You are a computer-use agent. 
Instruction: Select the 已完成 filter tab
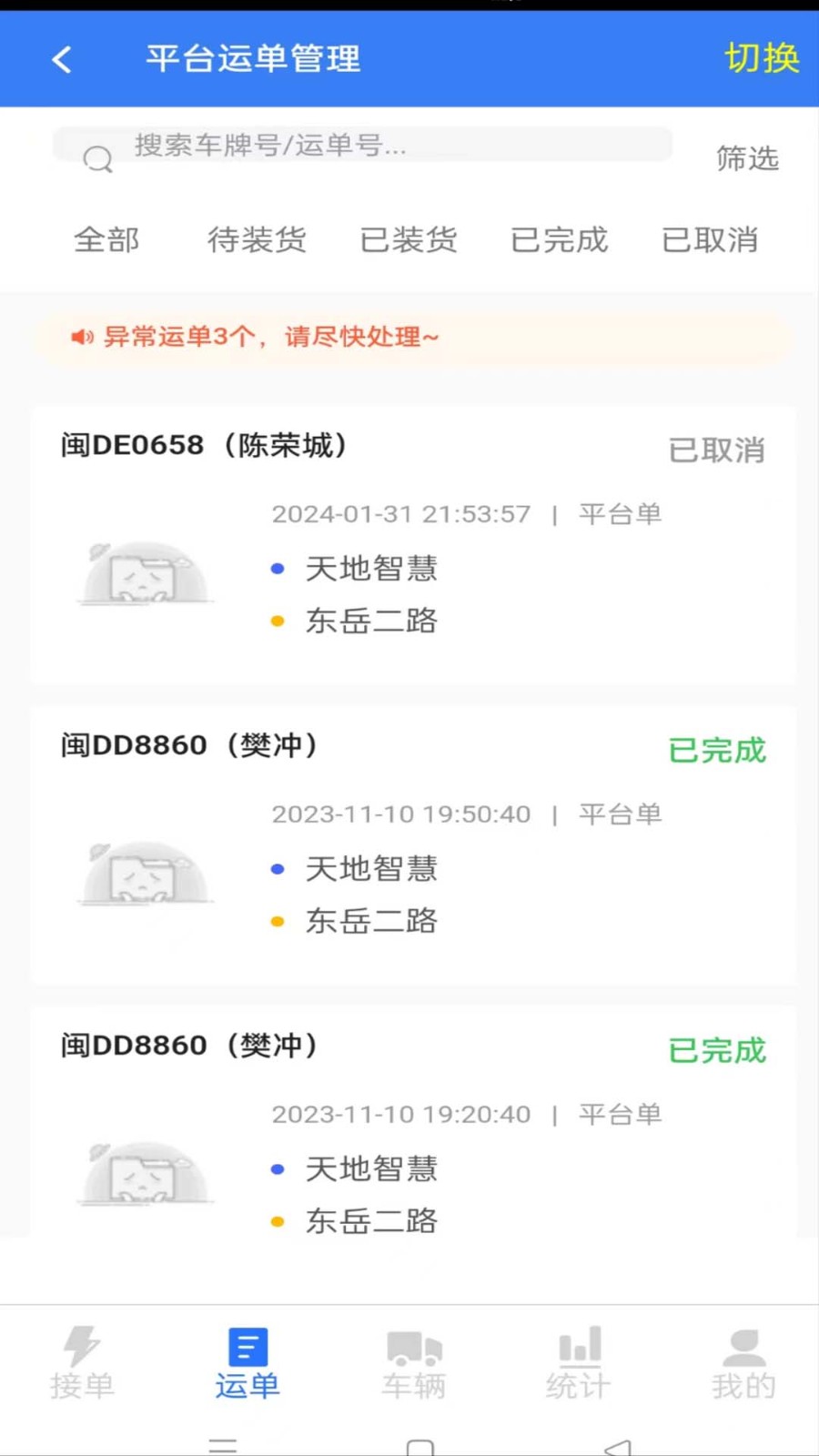[559, 240]
